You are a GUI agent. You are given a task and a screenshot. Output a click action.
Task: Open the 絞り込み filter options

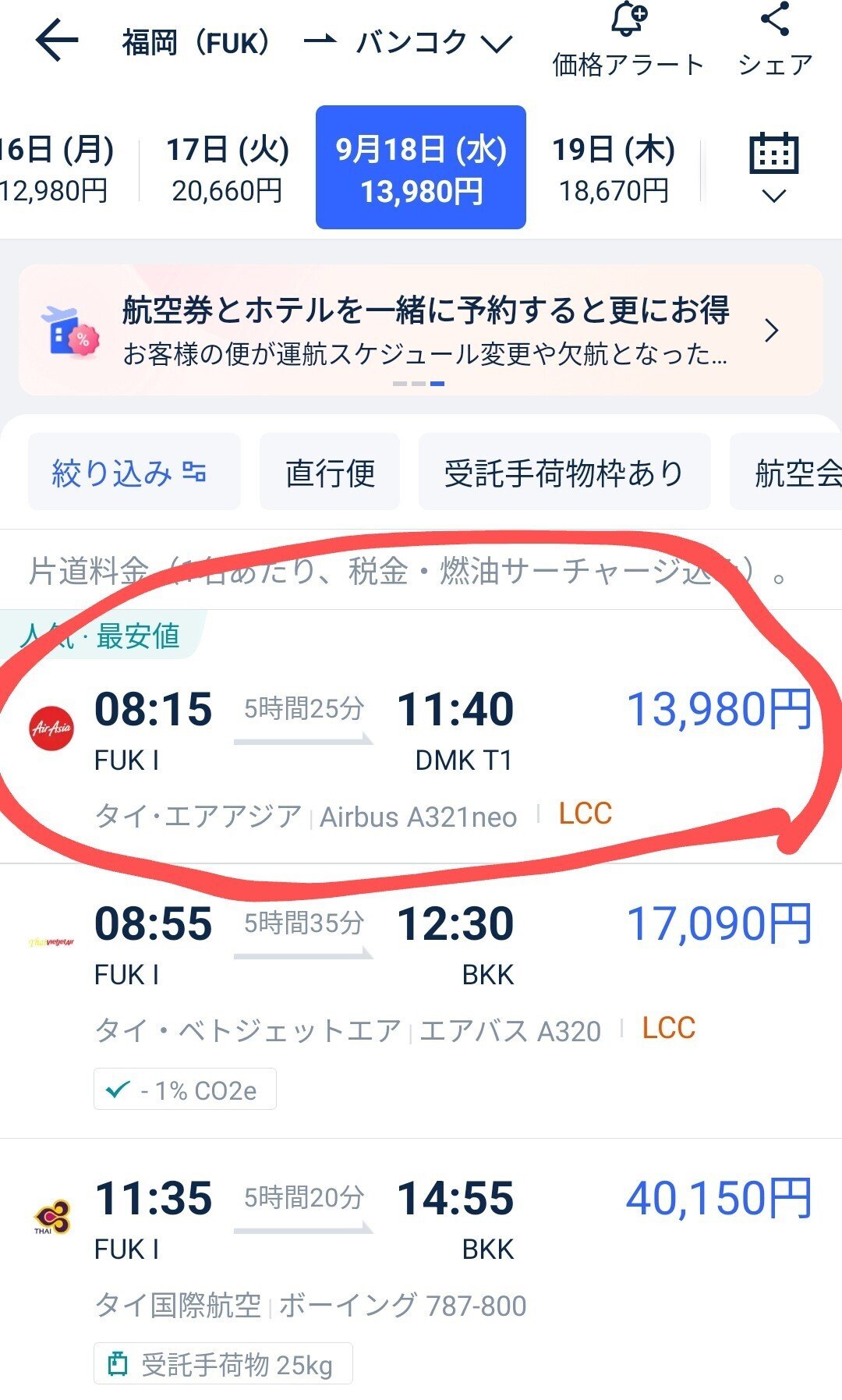click(133, 472)
